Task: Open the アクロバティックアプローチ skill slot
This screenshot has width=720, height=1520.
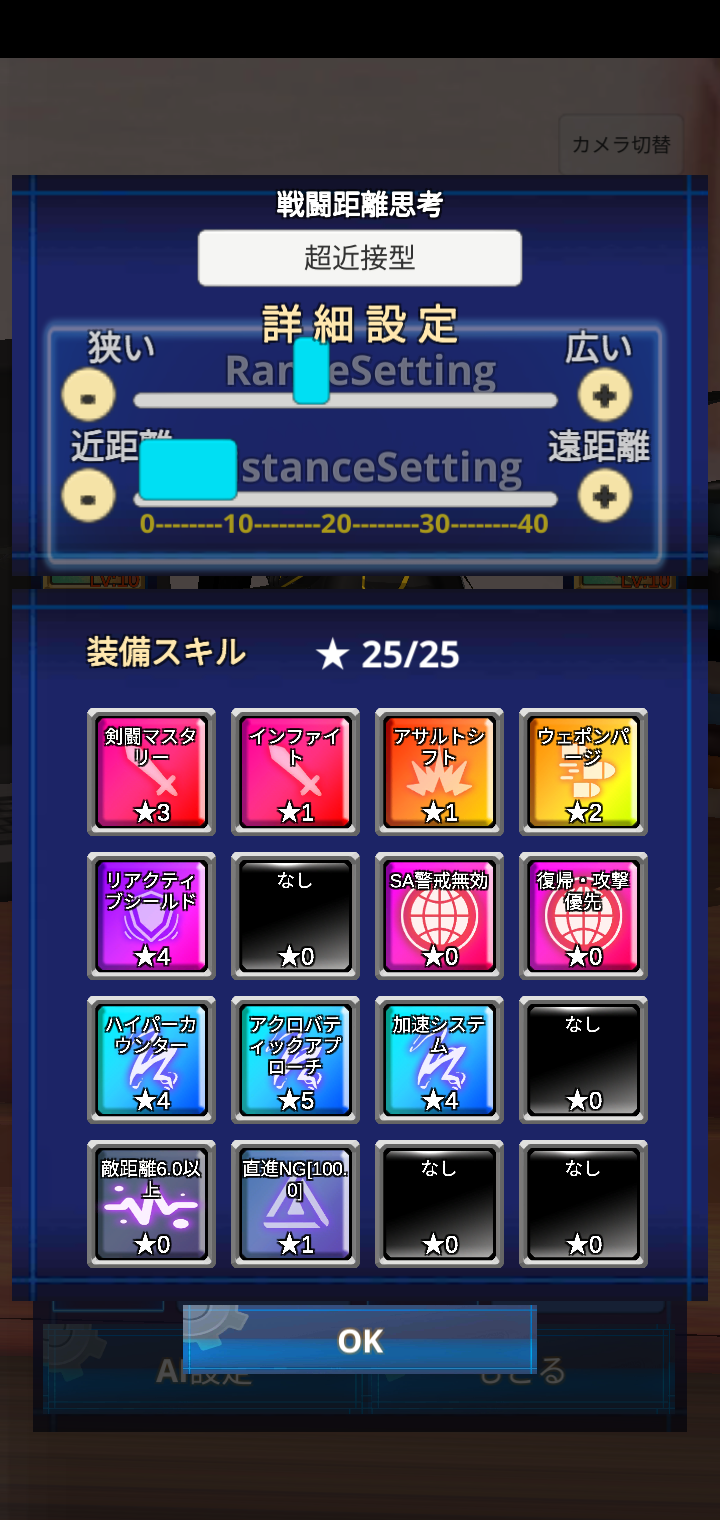Action: click(295, 1060)
